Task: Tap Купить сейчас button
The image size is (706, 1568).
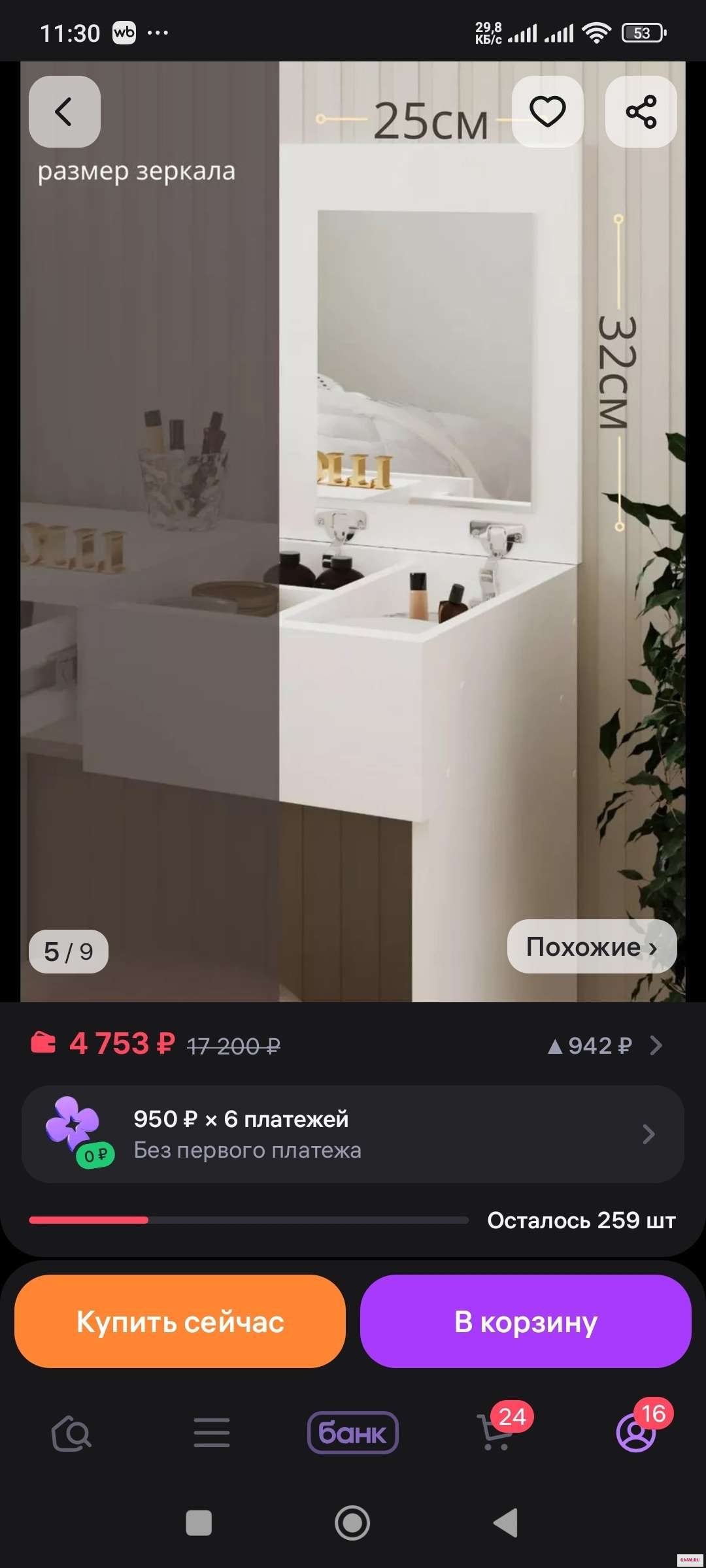Action: pos(180,1322)
